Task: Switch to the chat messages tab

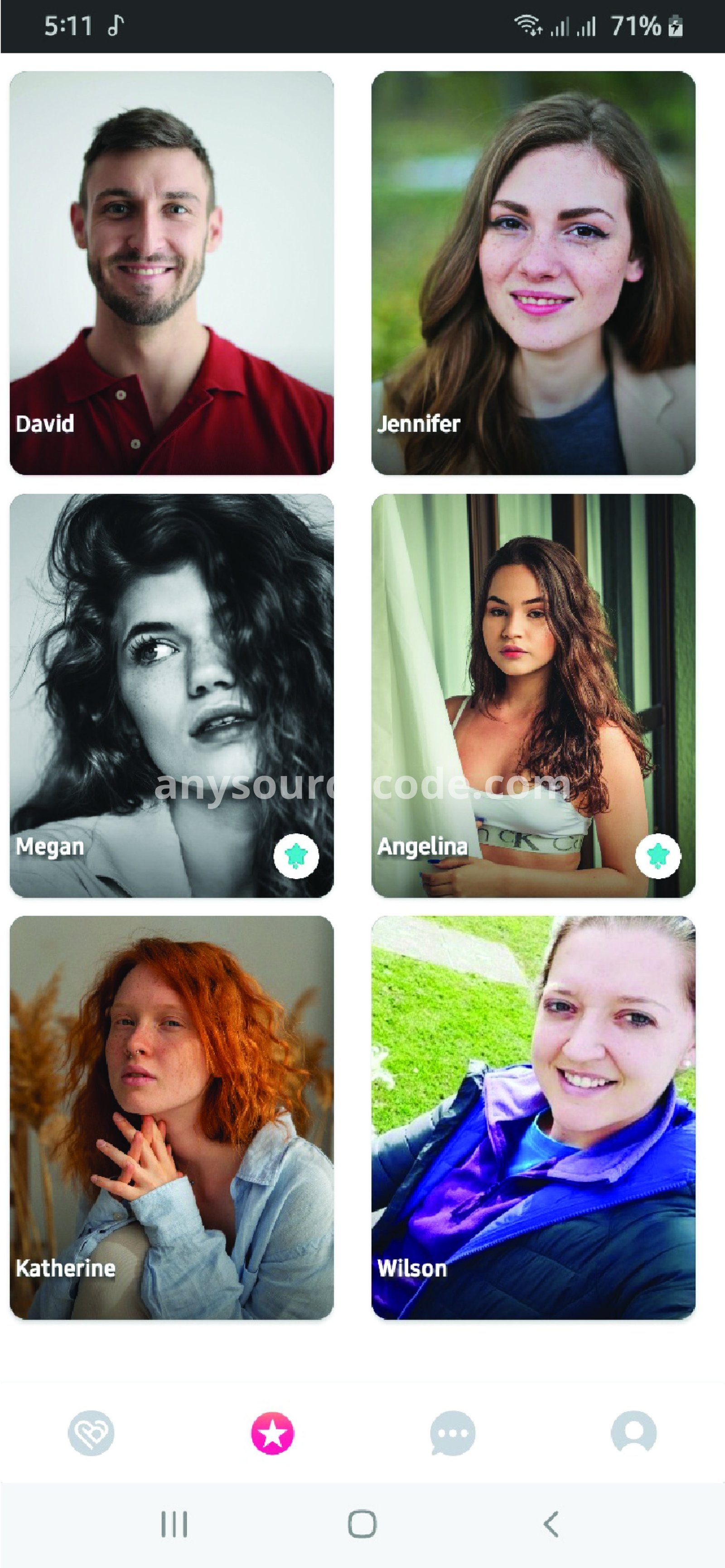Action: [452, 1433]
